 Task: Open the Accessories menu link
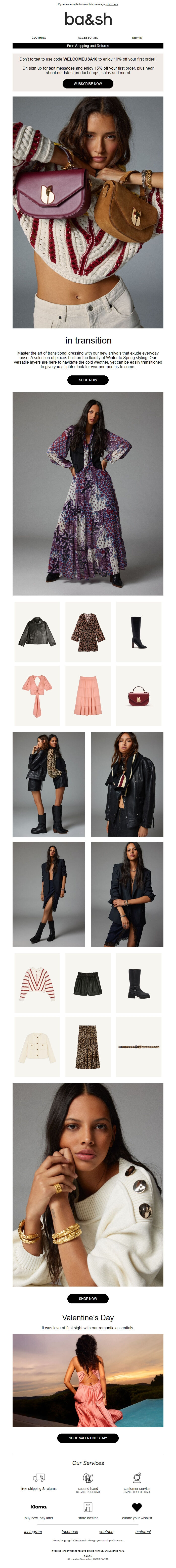coord(88,38)
